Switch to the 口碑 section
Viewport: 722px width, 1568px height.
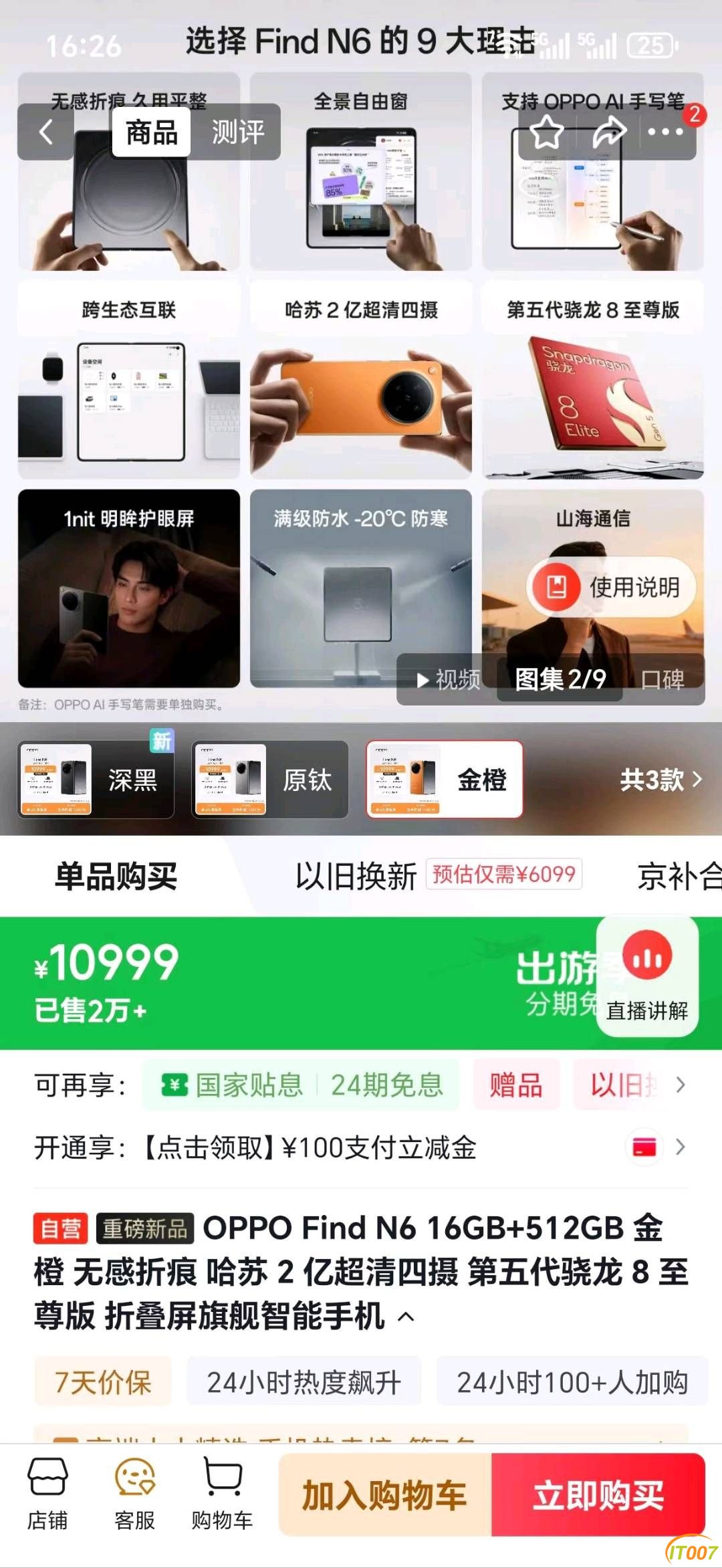(663, 680)
